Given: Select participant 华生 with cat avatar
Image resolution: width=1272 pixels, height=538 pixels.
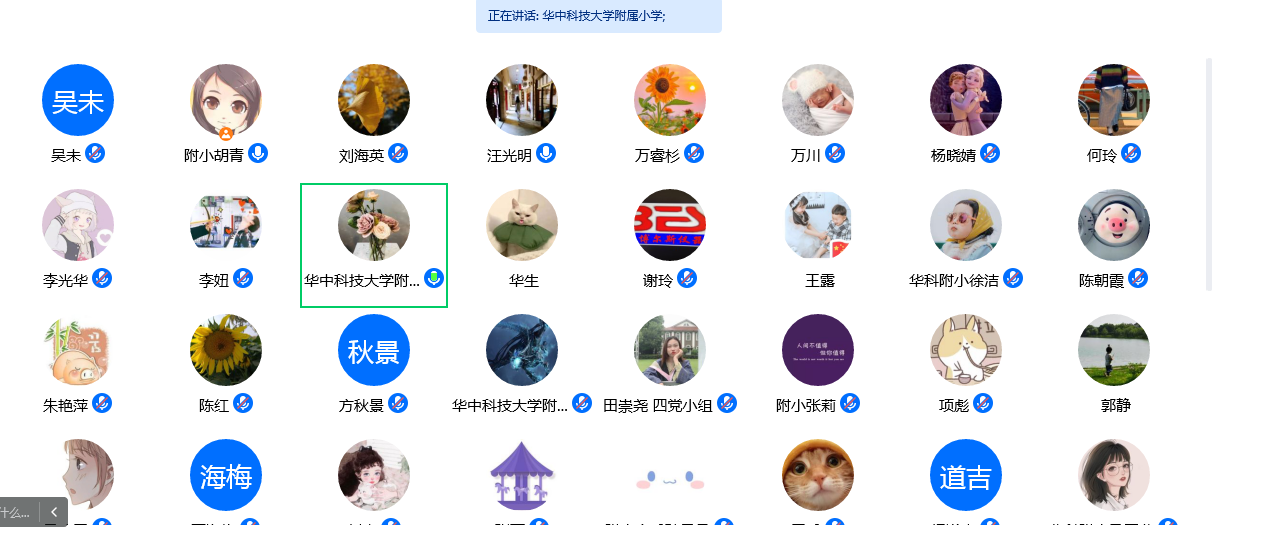Looking at the screenshot, I should pos(522,225).
